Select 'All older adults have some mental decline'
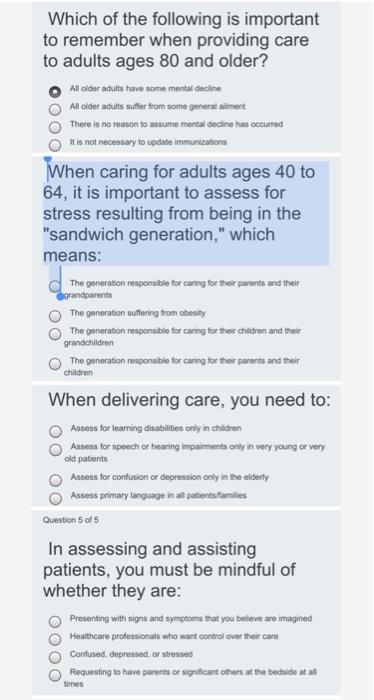Screen dimensions: 374x700 tap(55, 92)
